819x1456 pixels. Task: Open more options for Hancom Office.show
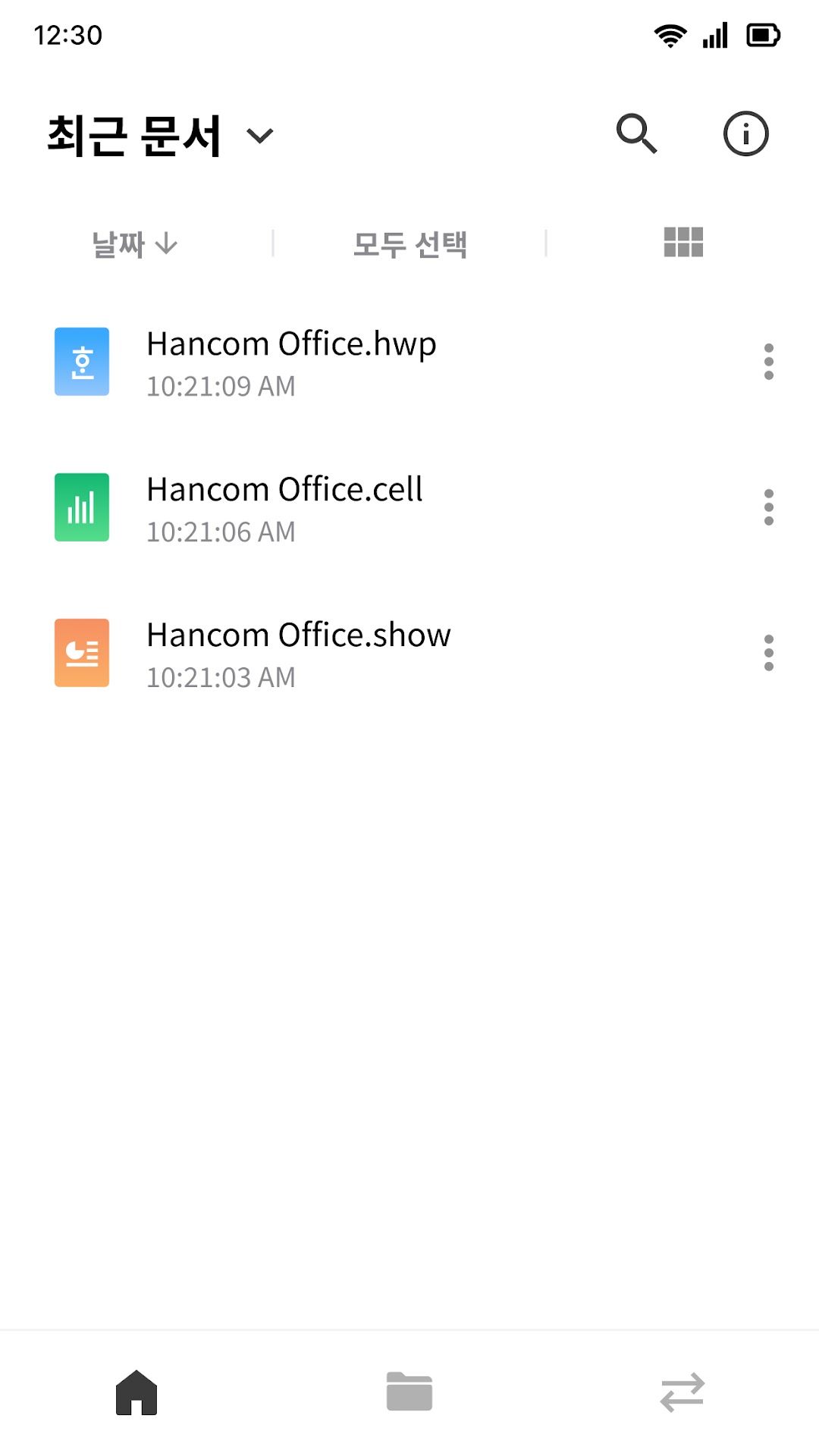point(769,653)
